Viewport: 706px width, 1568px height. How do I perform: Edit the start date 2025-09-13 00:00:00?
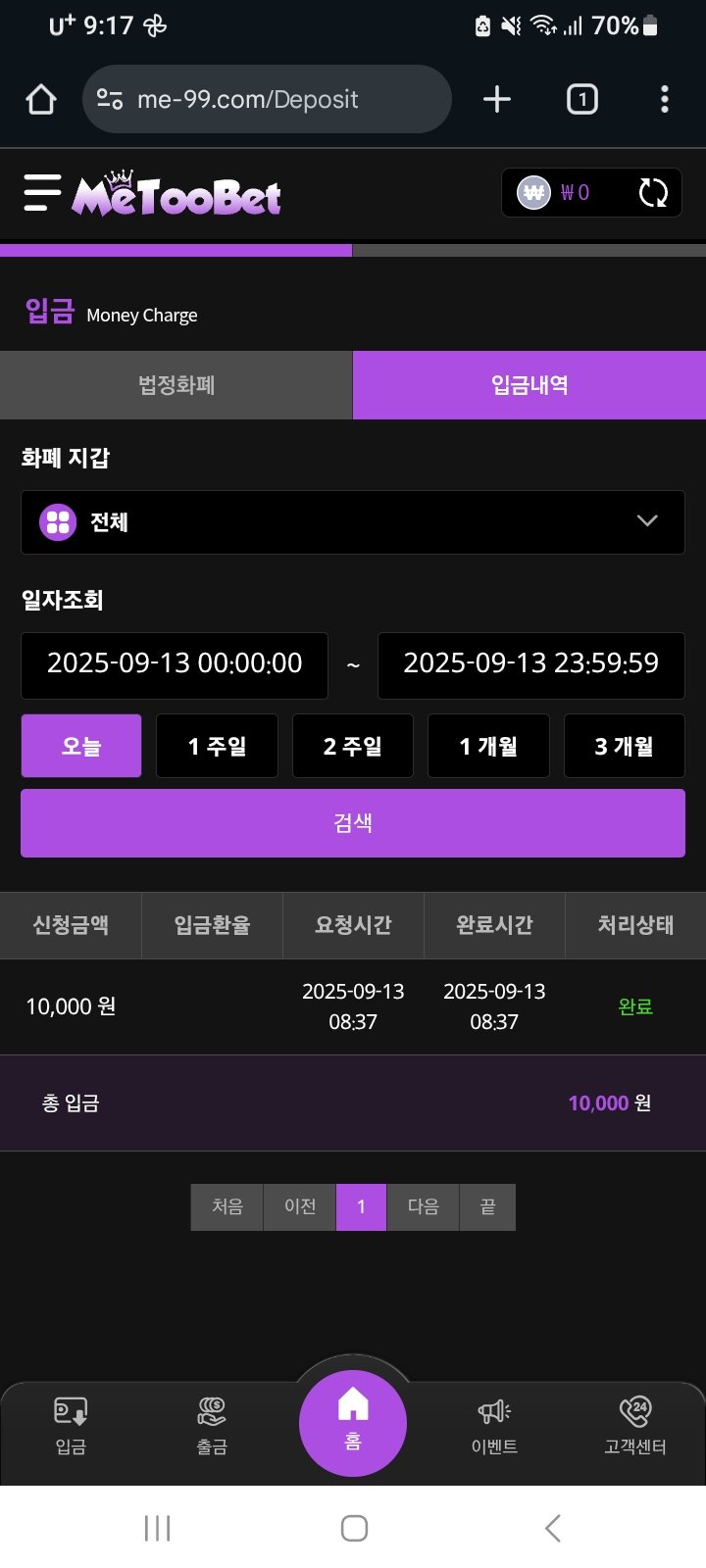(175, 664)
